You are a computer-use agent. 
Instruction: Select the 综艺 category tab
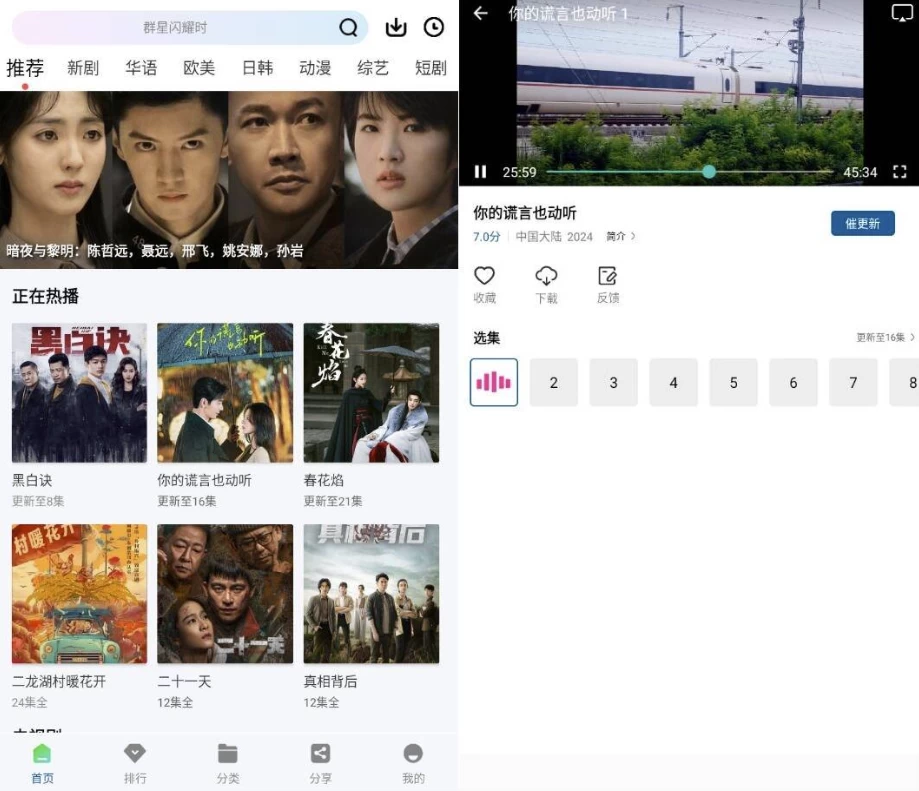coord(373,68)
